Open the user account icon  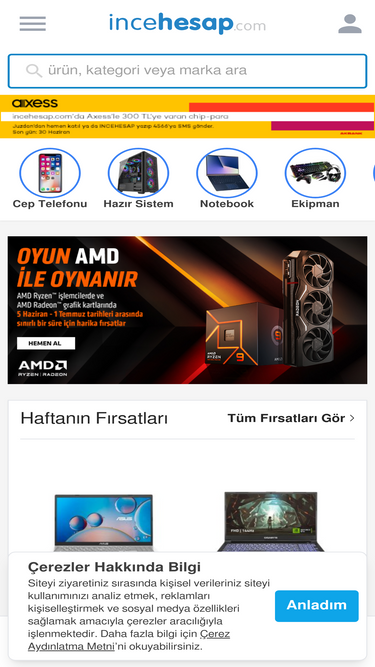350,23
